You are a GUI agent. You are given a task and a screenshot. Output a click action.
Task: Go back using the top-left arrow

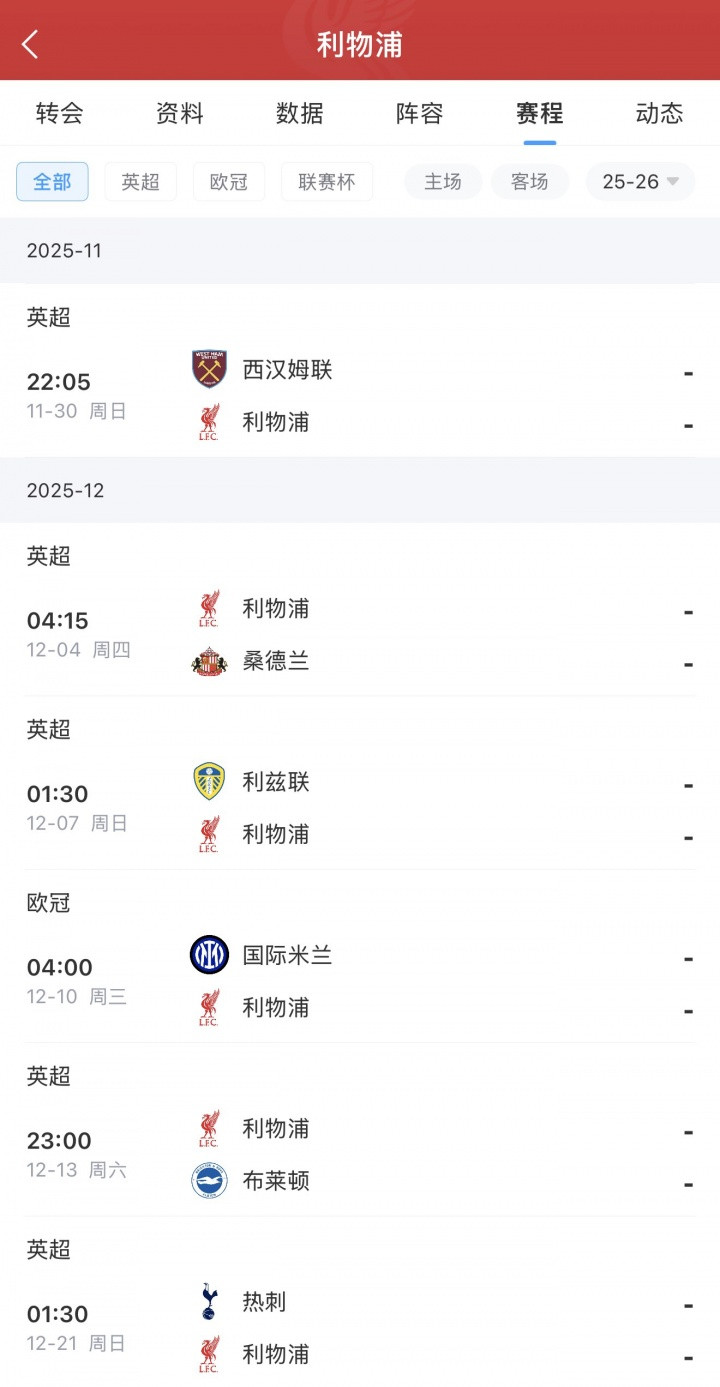30,44
